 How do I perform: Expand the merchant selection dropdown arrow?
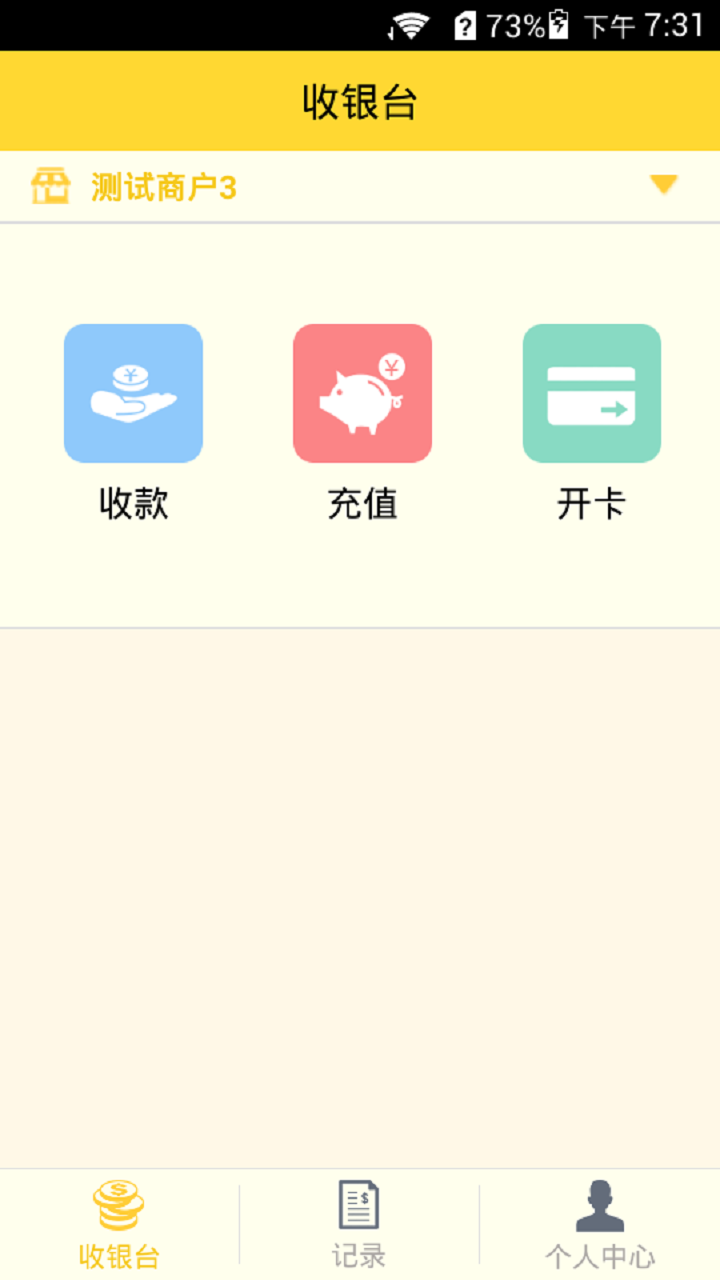(x=663, y=185)
